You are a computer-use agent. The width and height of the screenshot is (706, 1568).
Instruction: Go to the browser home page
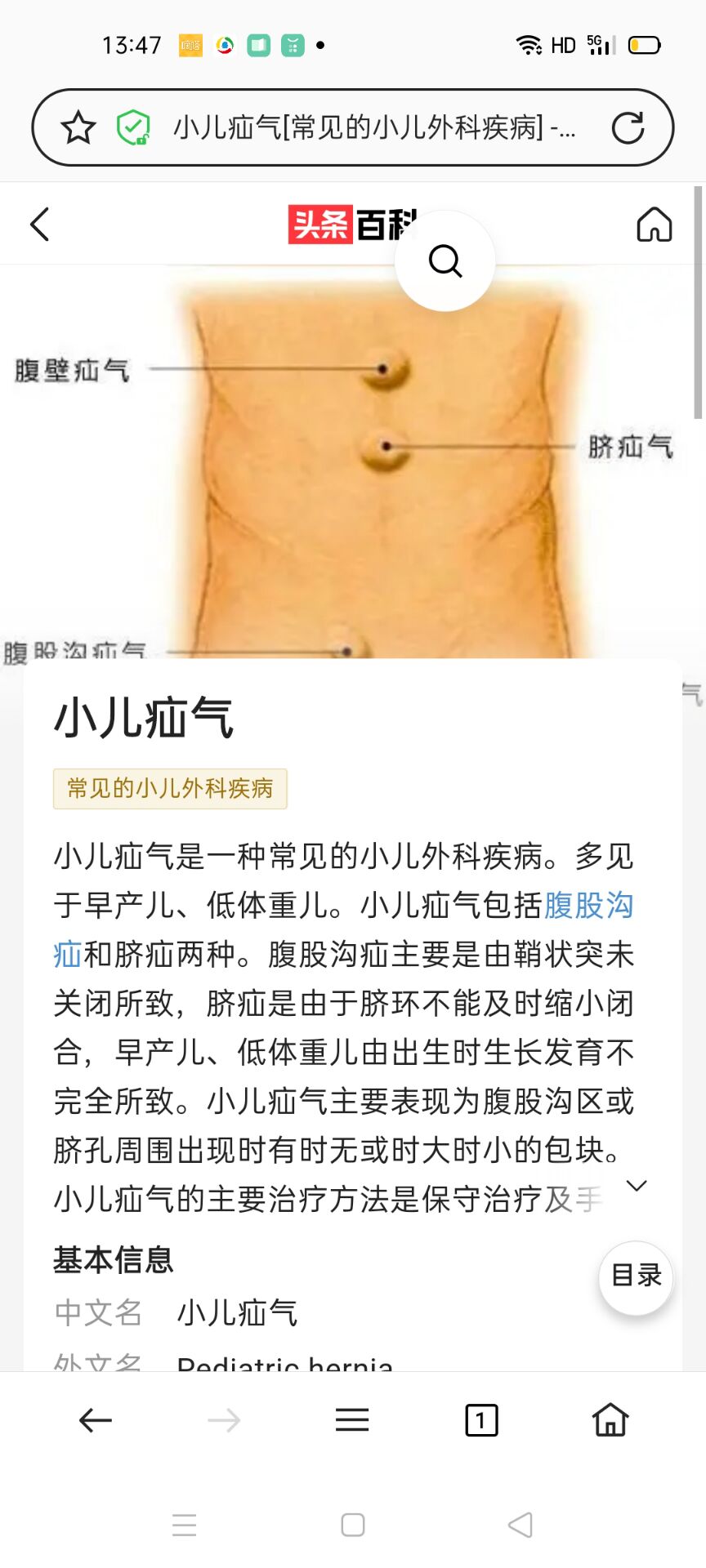click(610, 1420)
